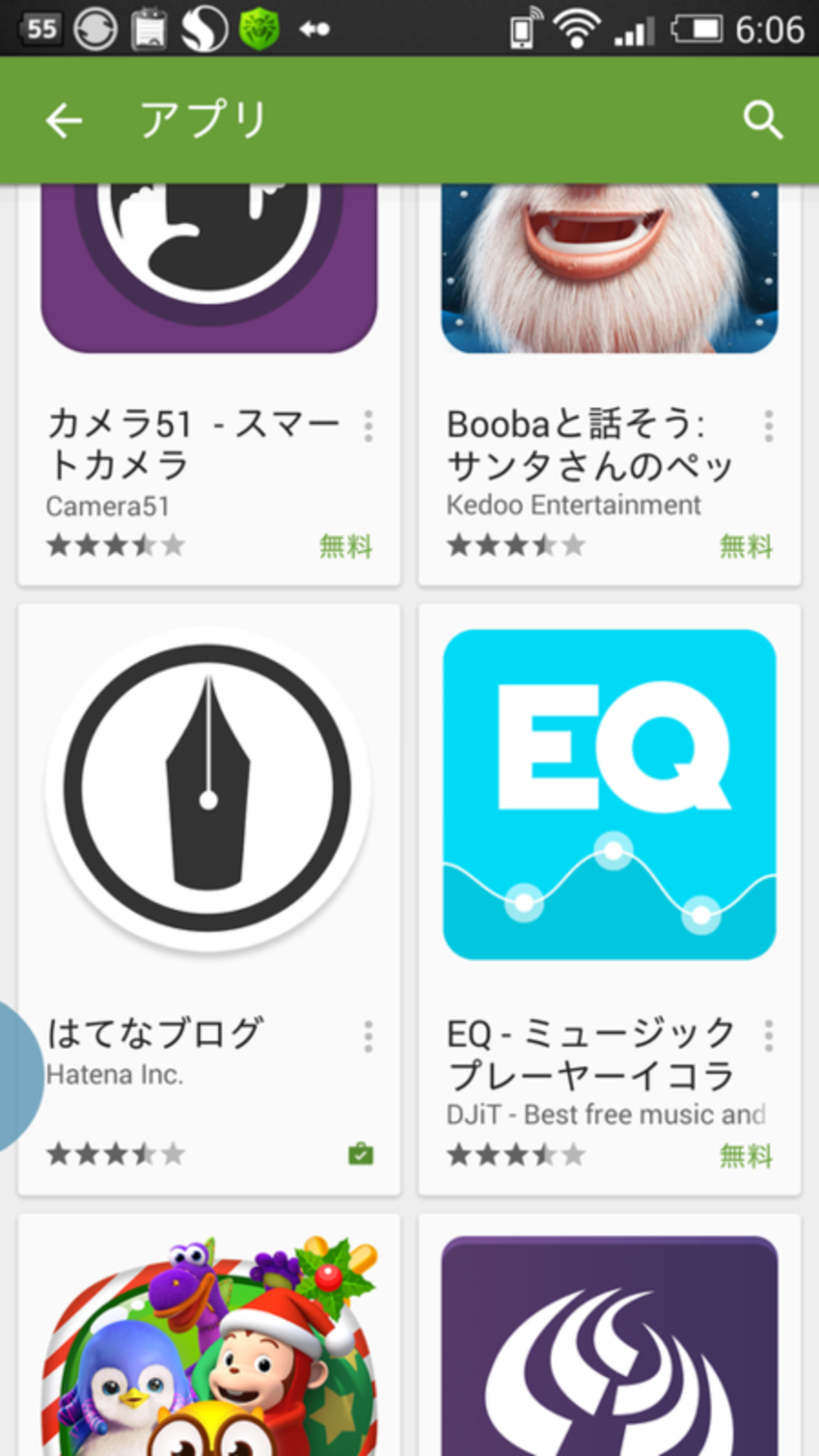
Task: Open overflow menu for はてなブログ card
Action: pos(369,1036)
